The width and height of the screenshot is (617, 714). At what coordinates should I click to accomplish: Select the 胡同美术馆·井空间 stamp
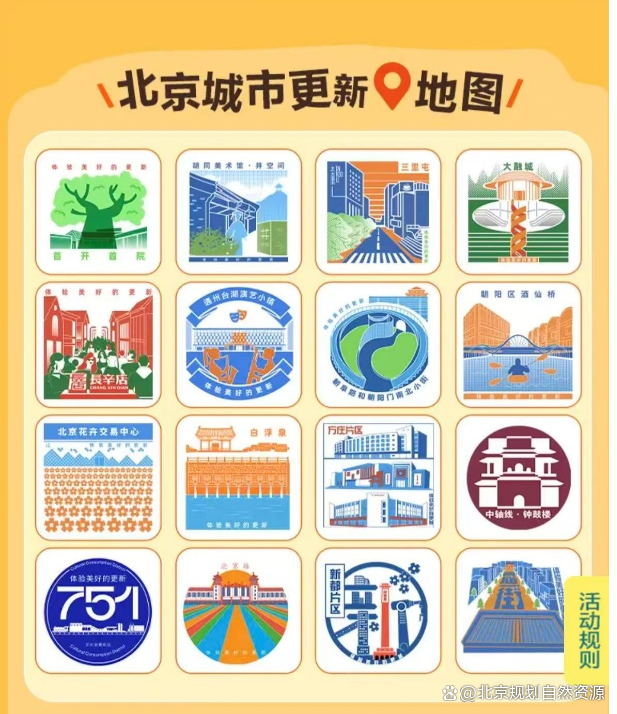238,212
